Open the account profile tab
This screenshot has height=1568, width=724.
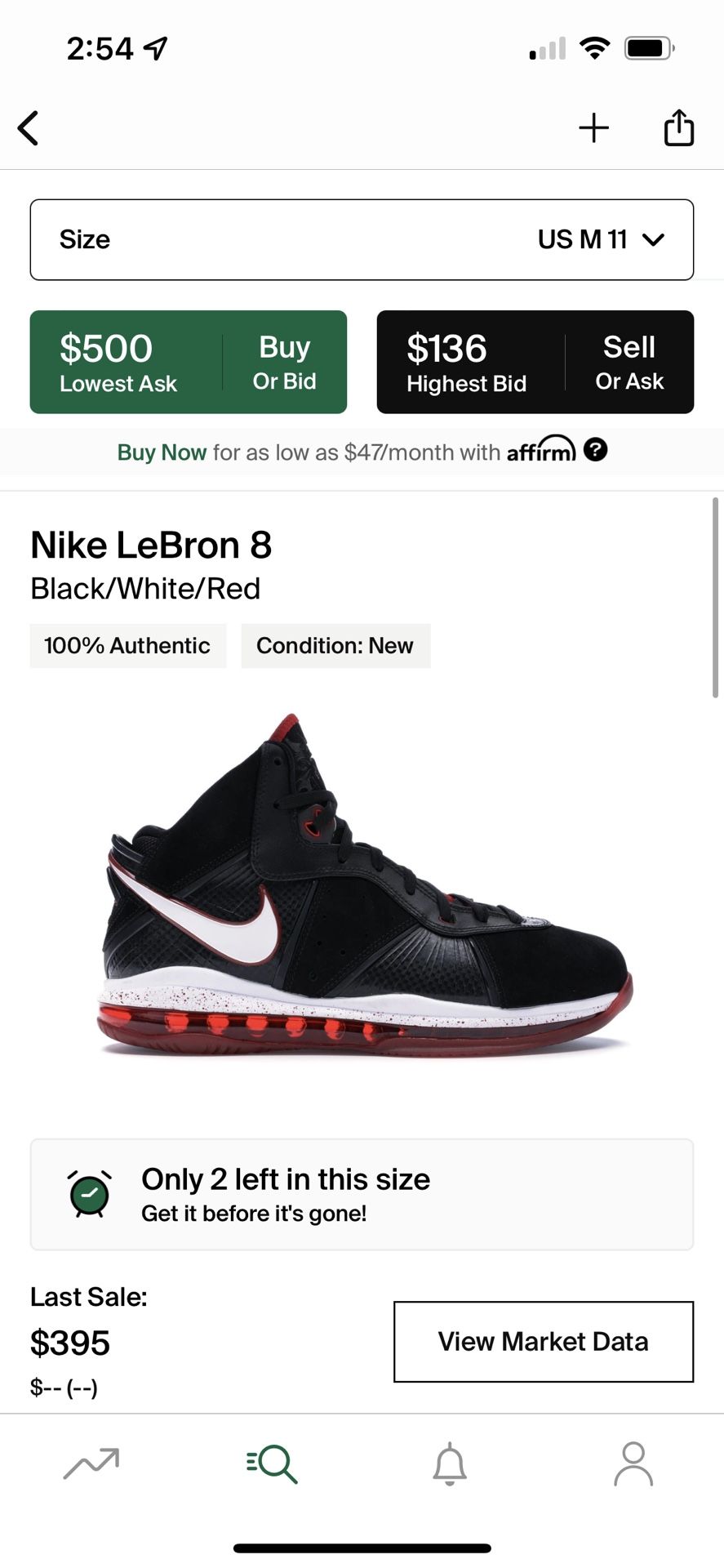pos(633,1463)
